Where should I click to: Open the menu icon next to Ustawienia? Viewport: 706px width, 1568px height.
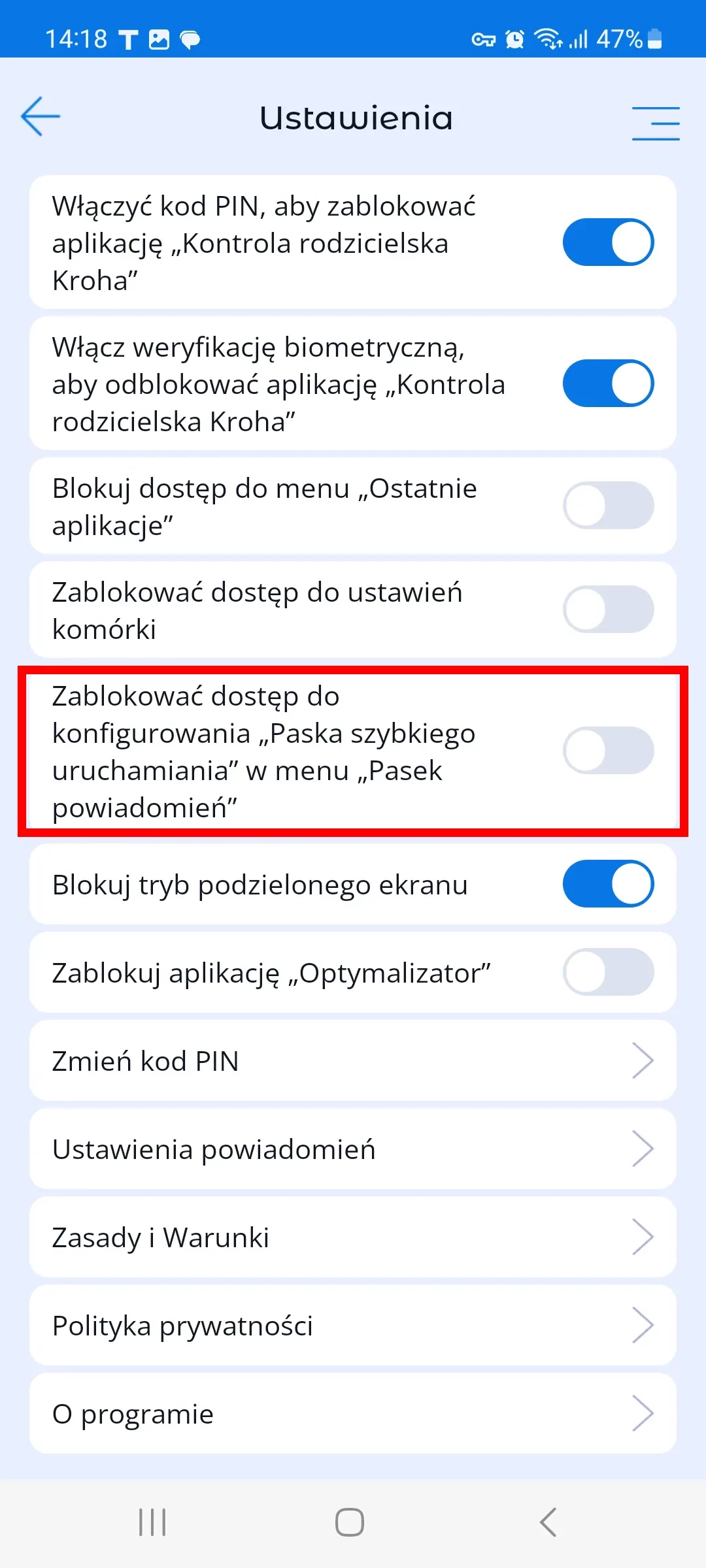[x=656, y=123]
